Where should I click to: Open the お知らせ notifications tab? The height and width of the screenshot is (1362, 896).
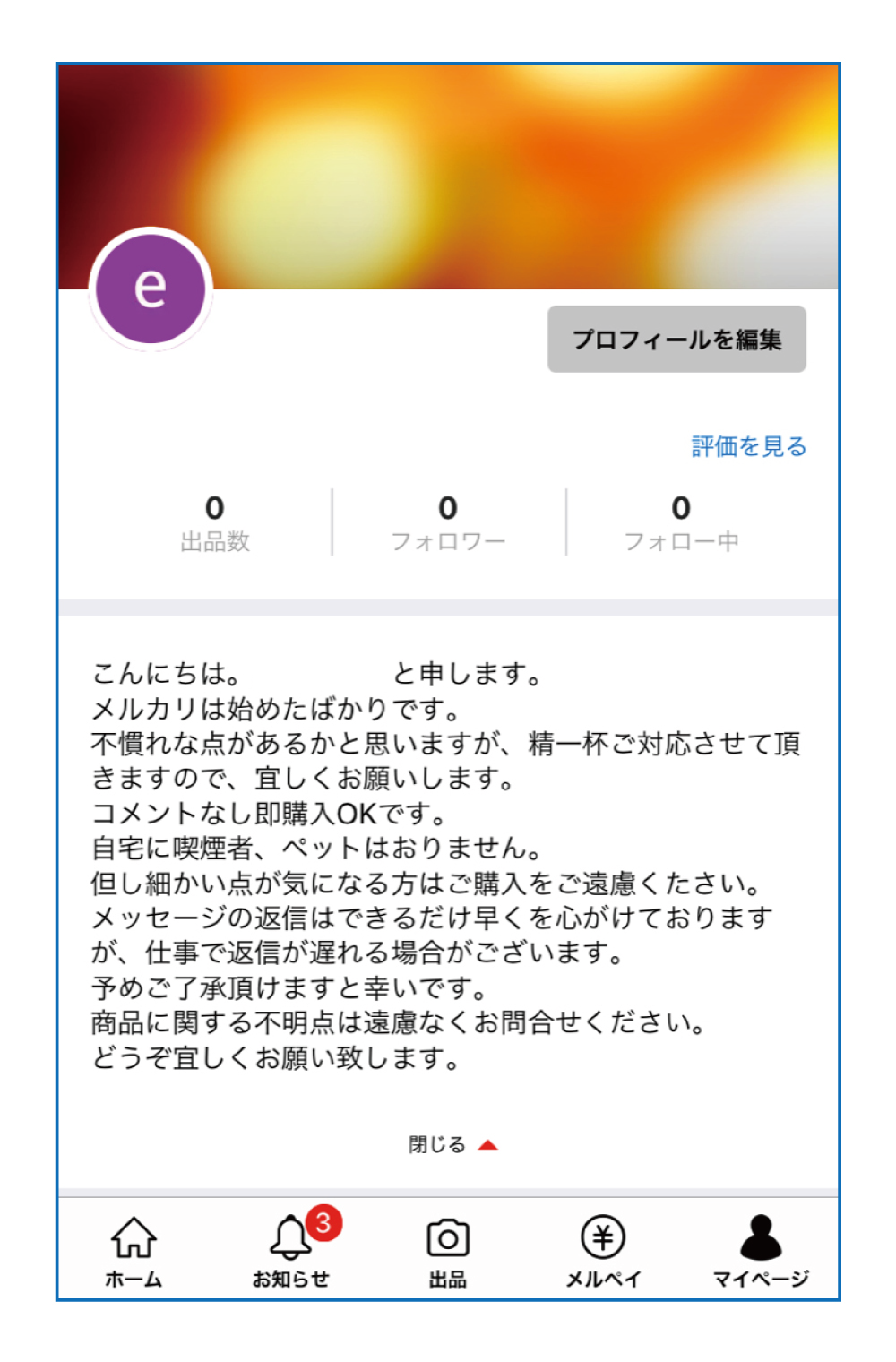(x=291, y=1251)
